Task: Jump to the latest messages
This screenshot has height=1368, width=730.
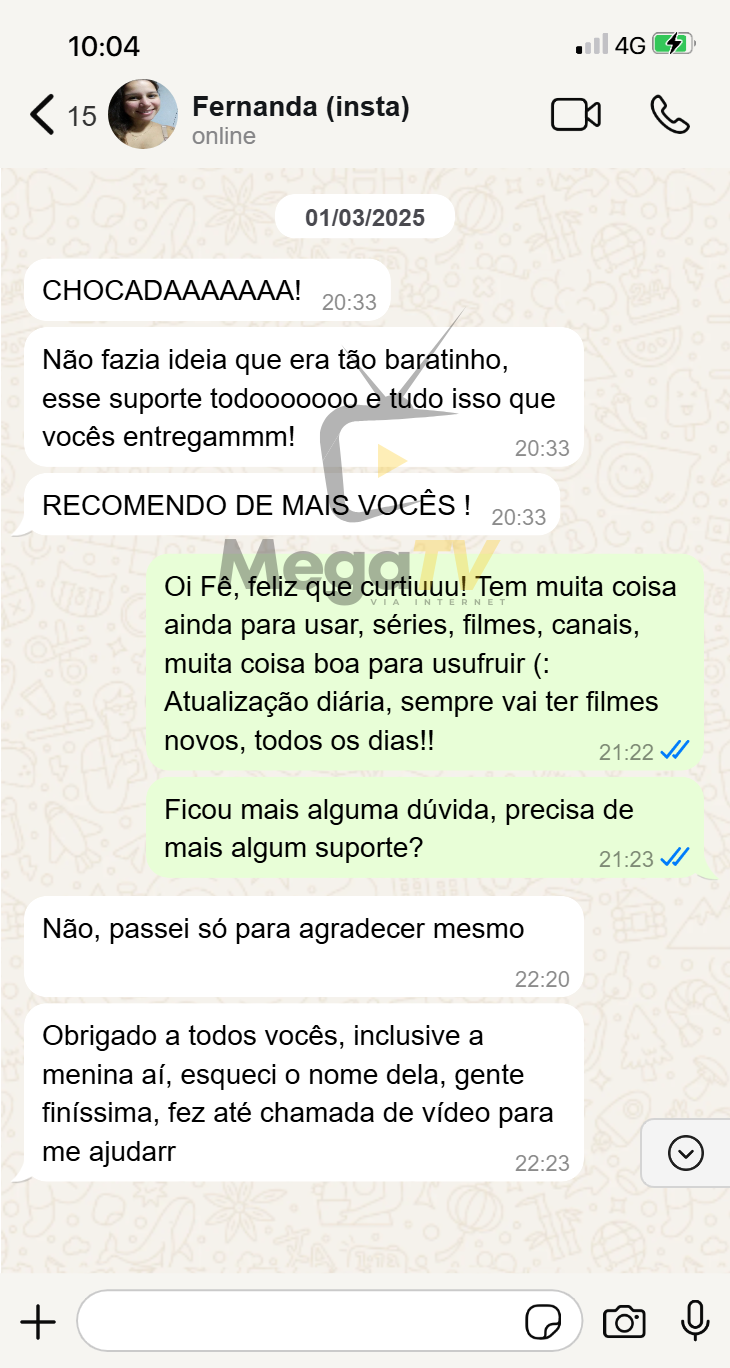Action: point(686,1153)
